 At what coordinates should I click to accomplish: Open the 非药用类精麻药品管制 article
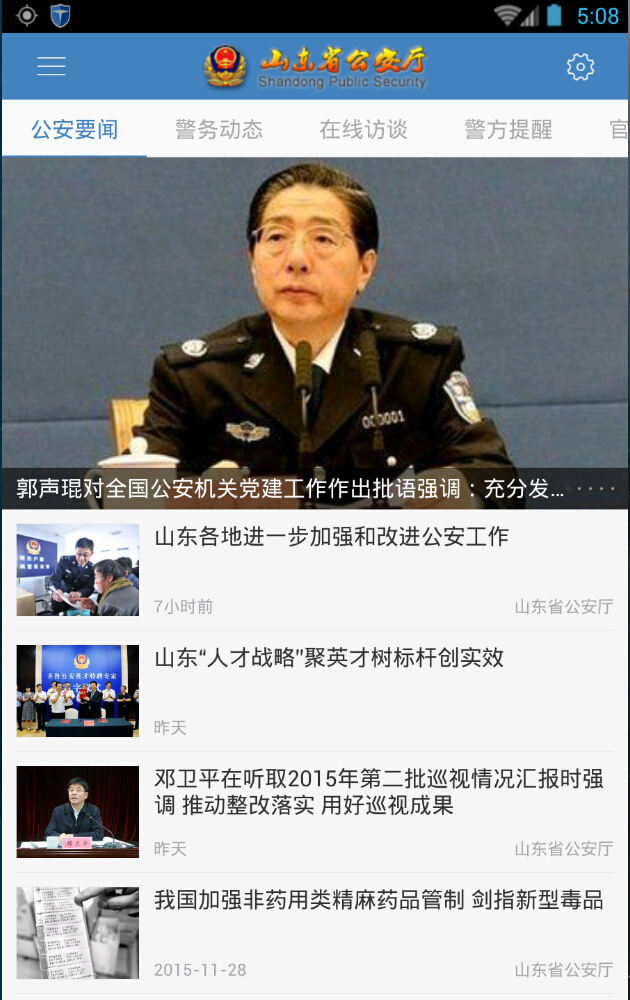tap(378, 901)
